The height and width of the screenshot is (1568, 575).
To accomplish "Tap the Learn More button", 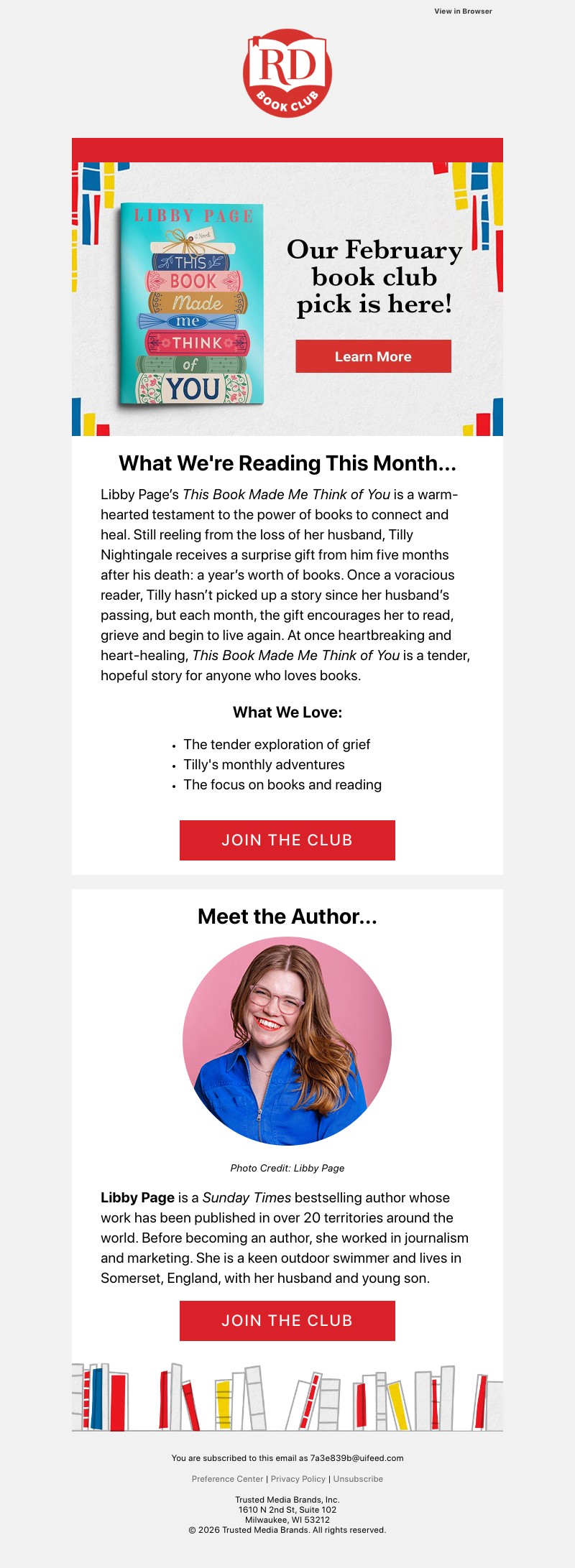I will coord(373,356).
